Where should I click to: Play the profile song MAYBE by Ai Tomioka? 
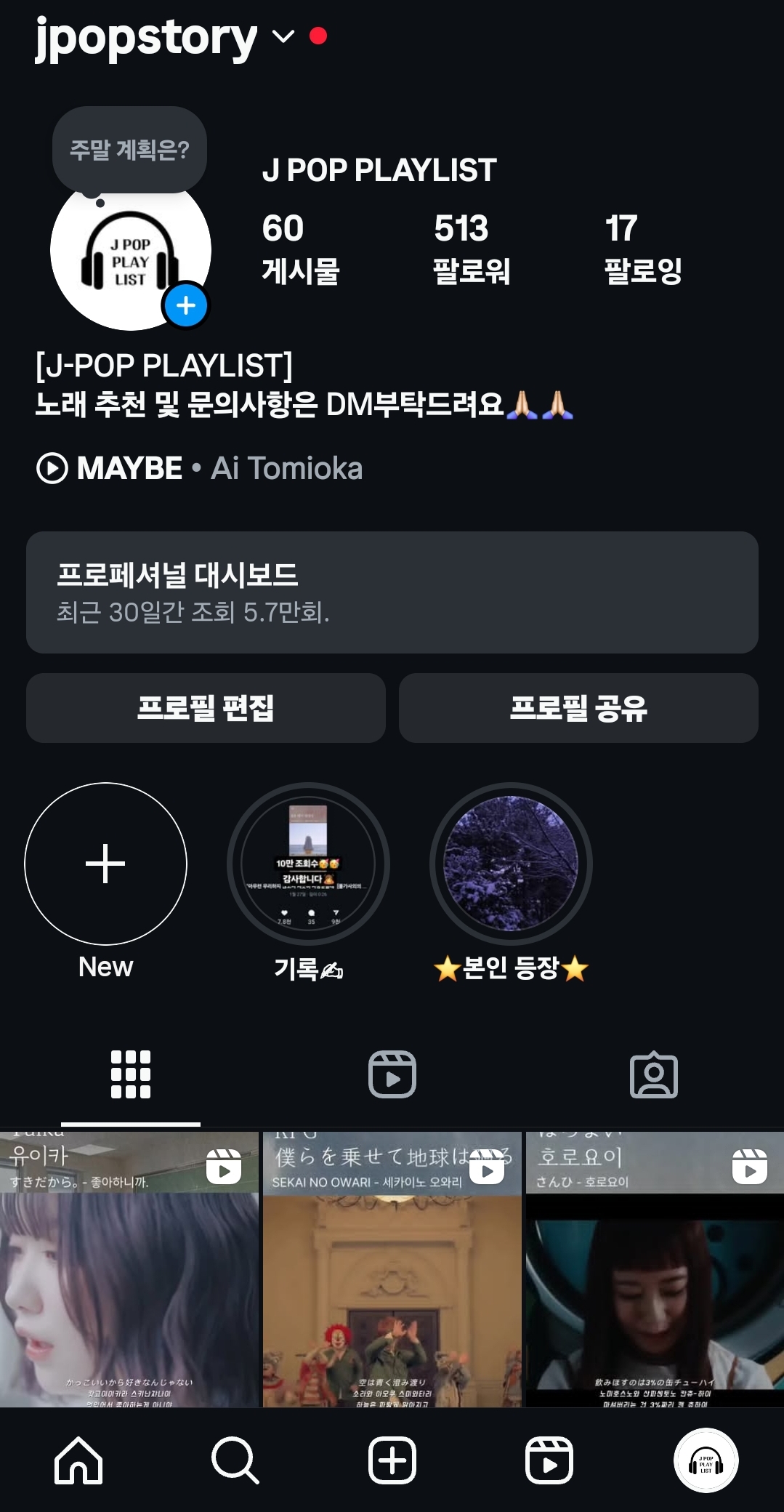click(199, 468)
